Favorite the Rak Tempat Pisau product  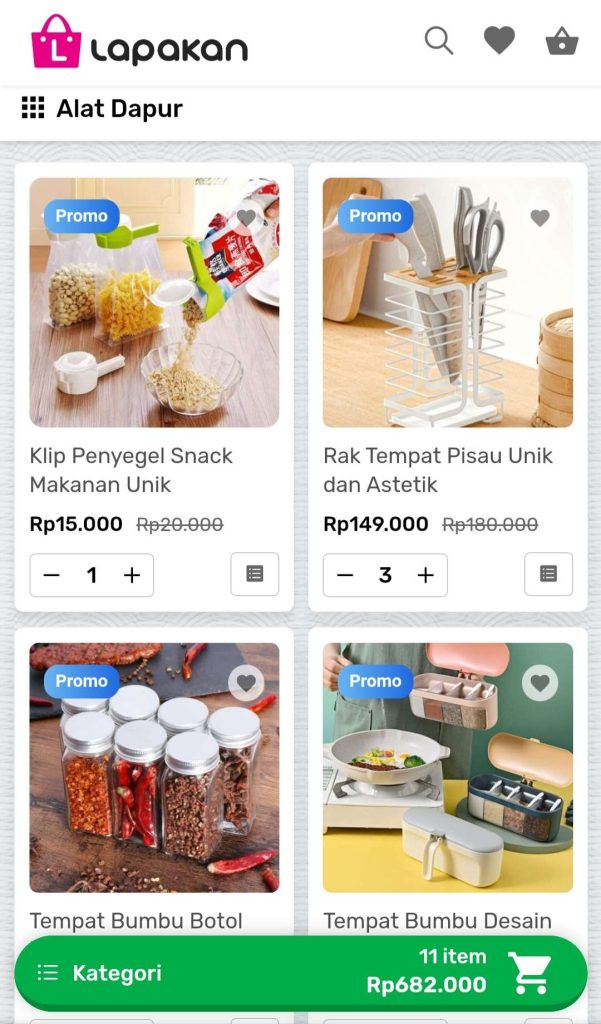tap(540, 217)
